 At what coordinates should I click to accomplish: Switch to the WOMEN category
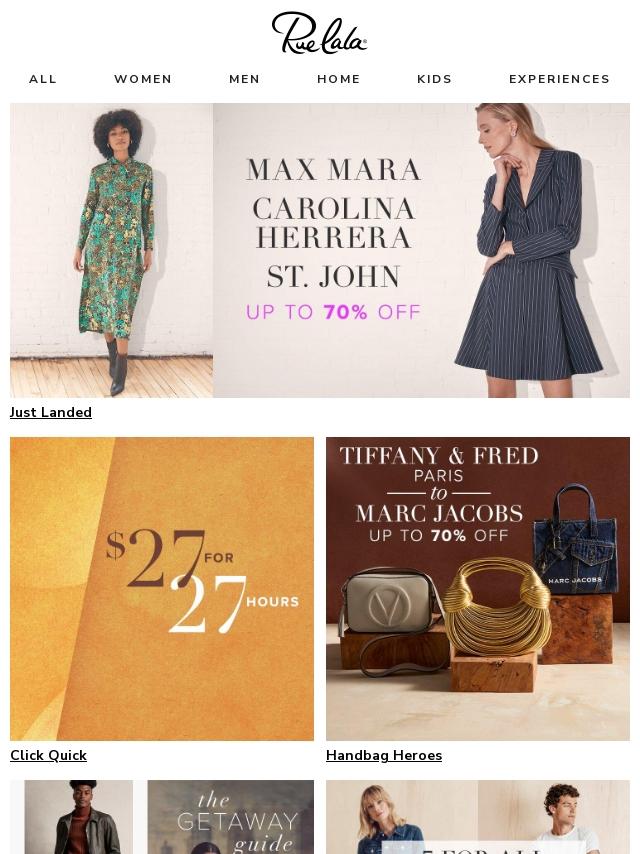click(x=143, y=79)
